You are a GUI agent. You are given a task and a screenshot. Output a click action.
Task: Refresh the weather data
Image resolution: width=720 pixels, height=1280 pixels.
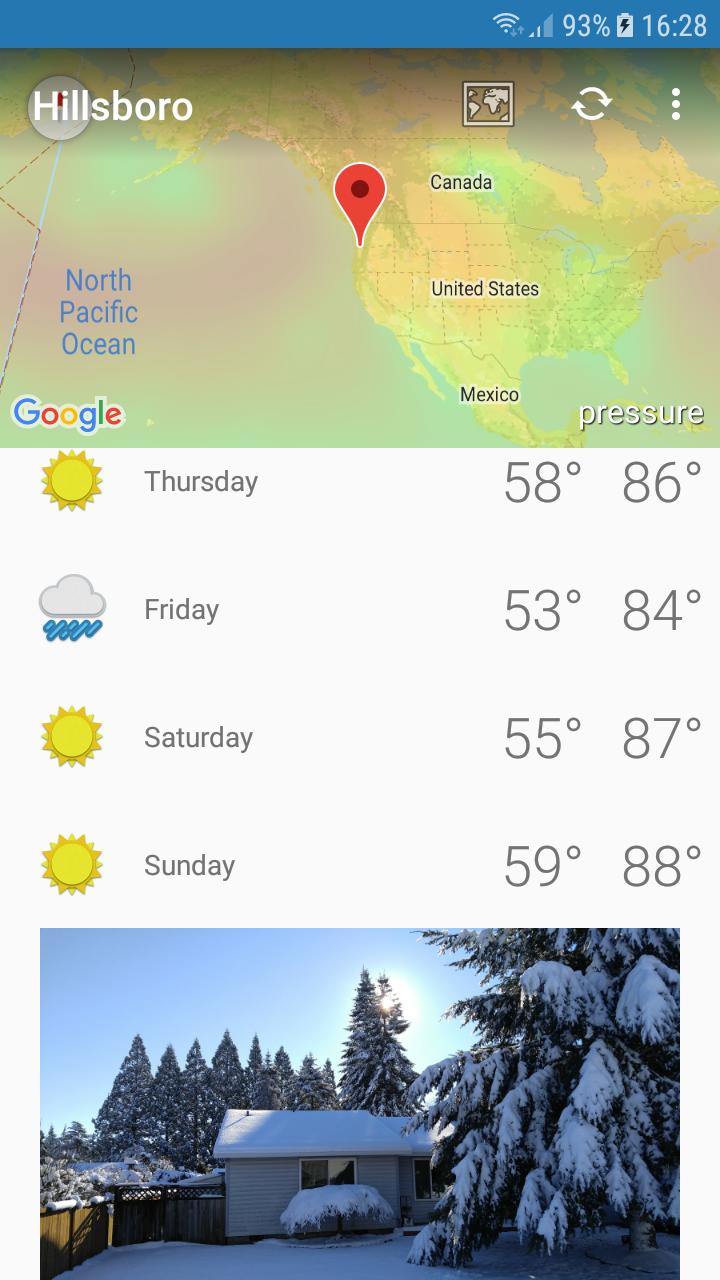tap(591, 103)
